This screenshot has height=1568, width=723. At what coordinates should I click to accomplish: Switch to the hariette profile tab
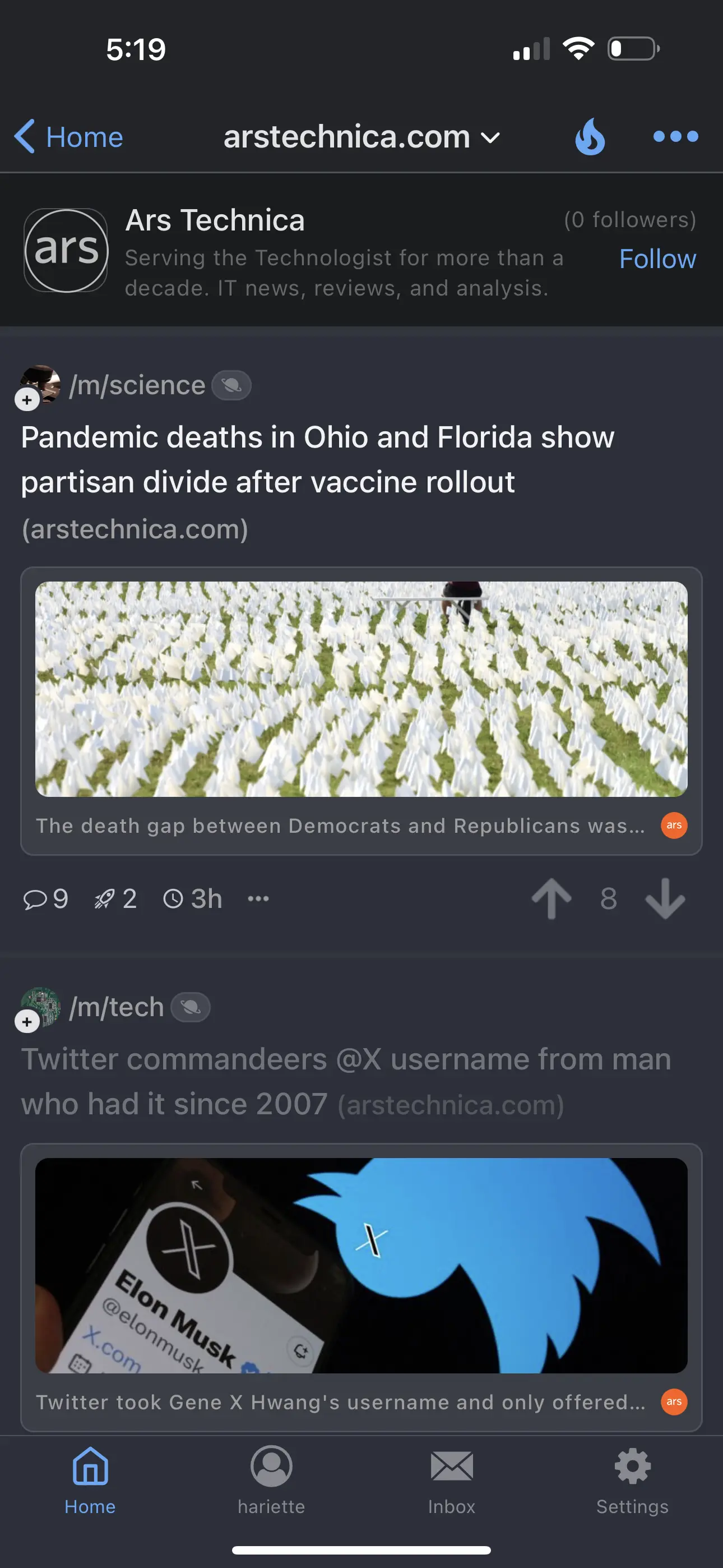271,1481
